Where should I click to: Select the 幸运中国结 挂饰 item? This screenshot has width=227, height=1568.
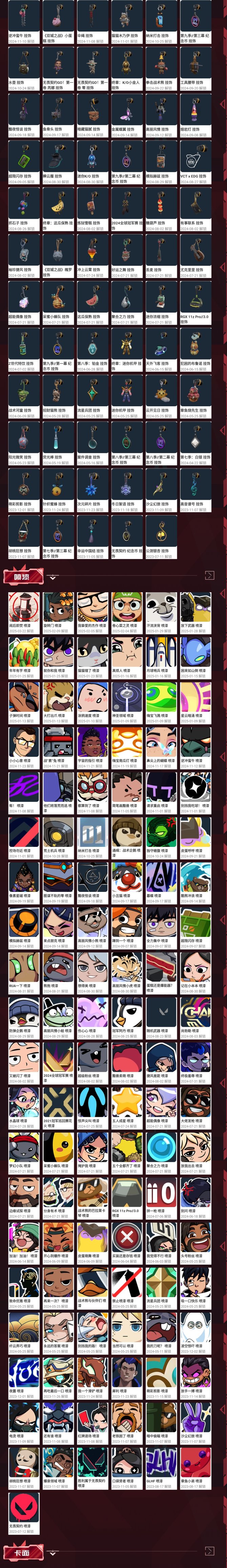click(x=92, y=536)
